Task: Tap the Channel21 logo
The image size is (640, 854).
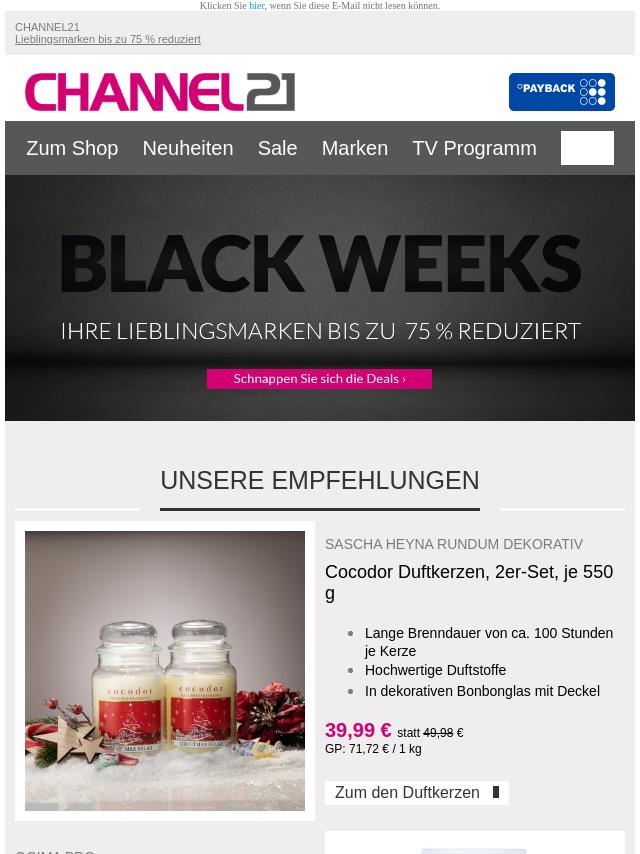Action: coord(160,92)
